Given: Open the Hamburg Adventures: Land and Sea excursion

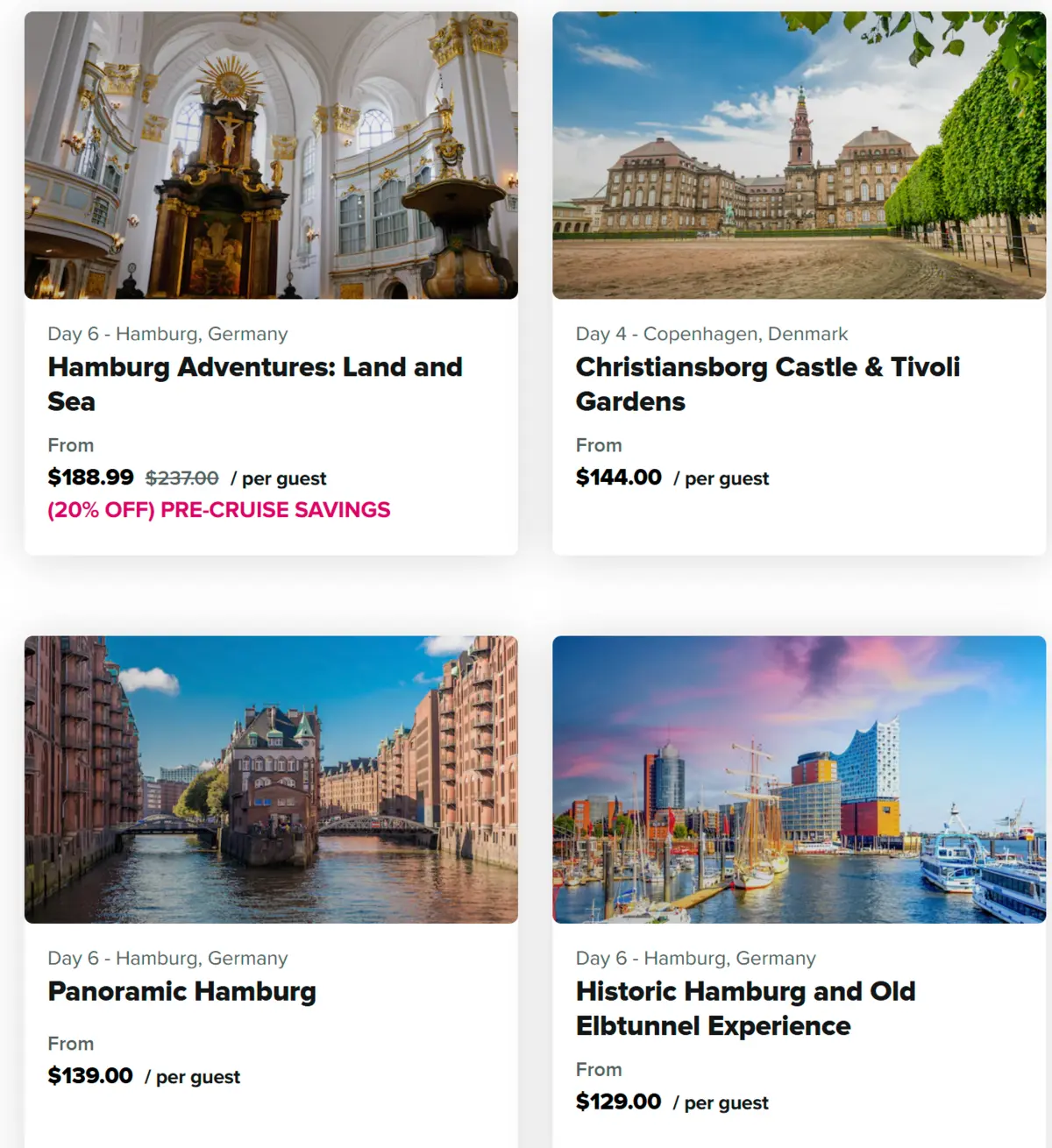Looking at the screenshot, I should pos(254,384).
